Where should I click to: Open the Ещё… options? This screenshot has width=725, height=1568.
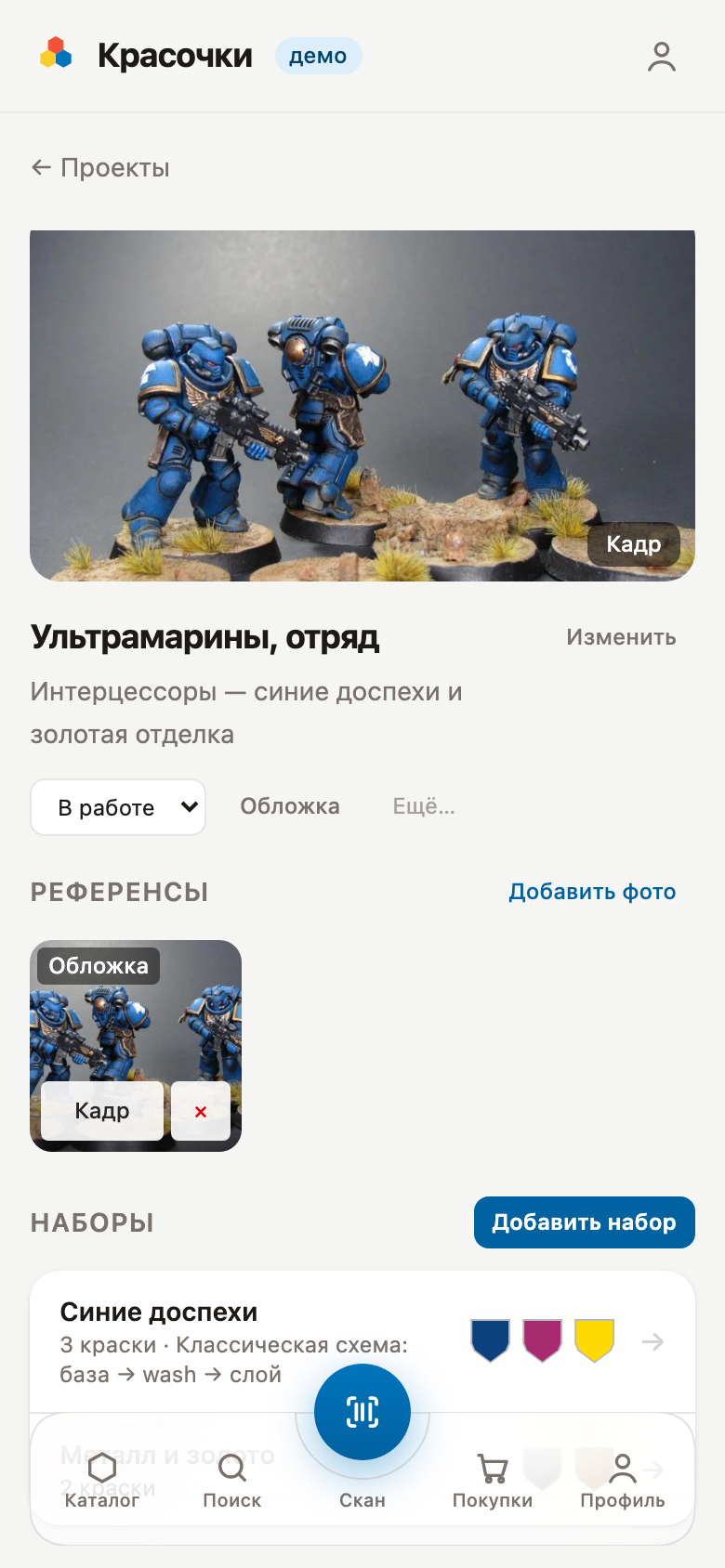click(424, 806)
